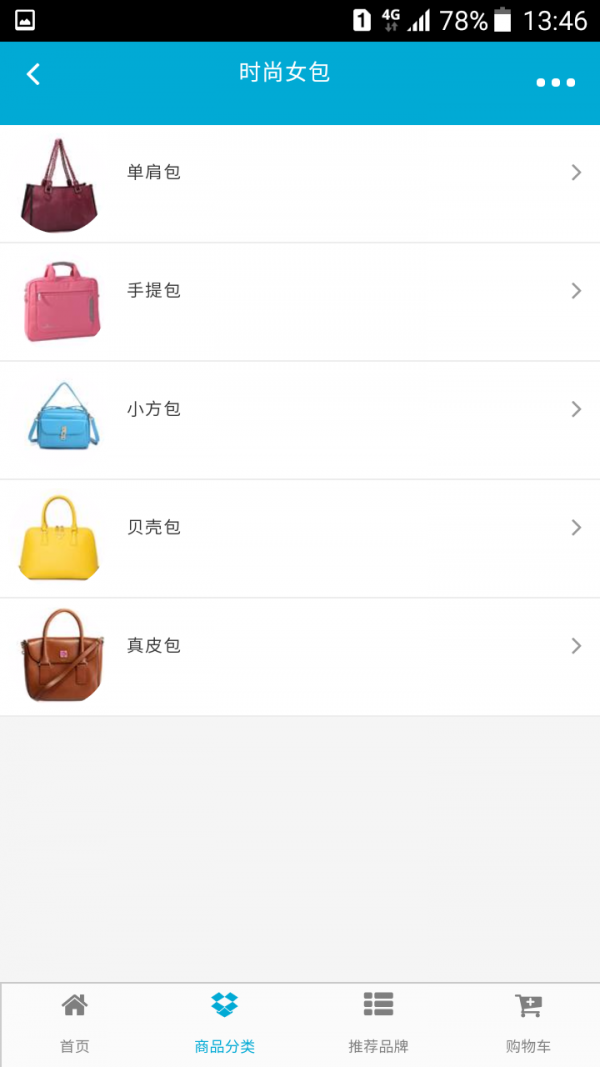Switch to the 首页 tab
This screenshot has height=1067, width=600.
pyautogui.click(x=75, y=1023)
